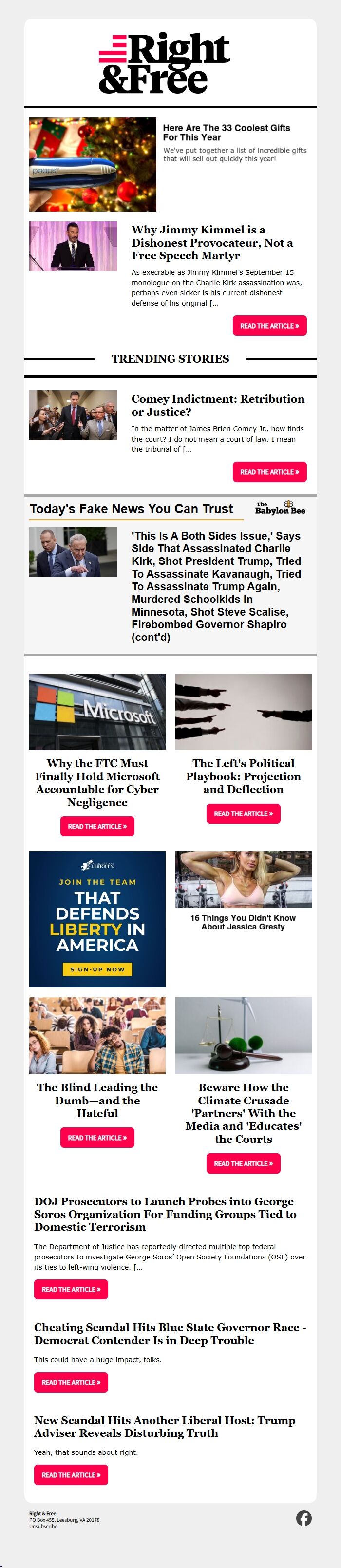341x1568 pixels.
Task: Open the Babylon Bee 'Both Sides Issue' headline
Action: pyautogui.click(x=216, y=585)
